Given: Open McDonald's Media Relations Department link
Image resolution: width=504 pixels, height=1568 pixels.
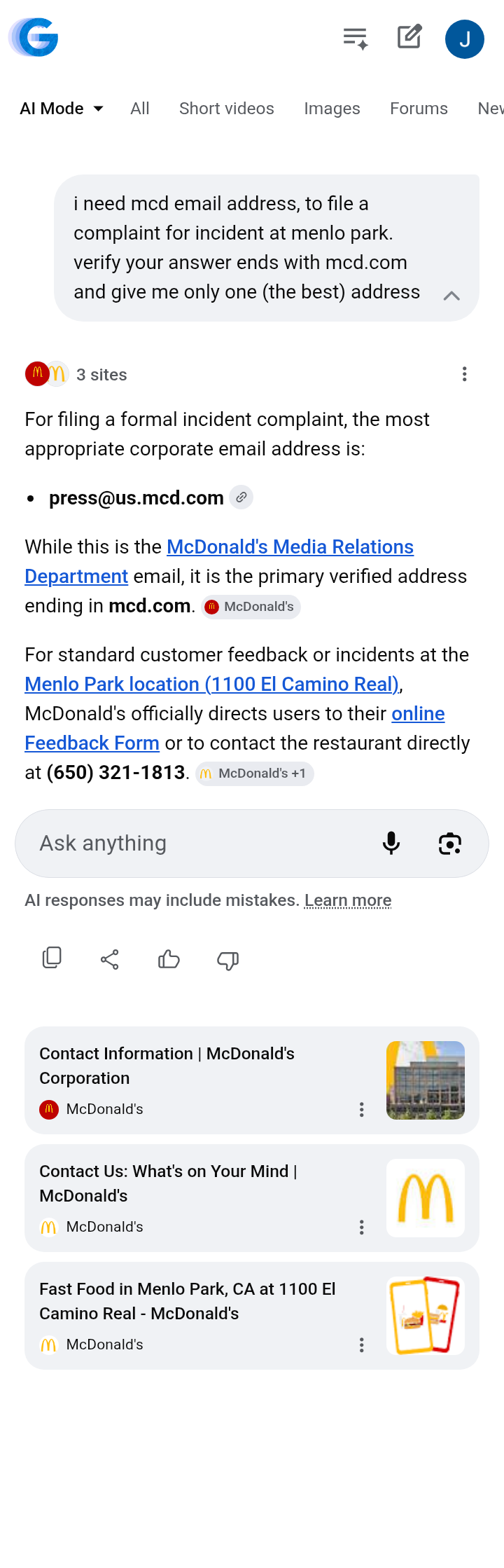Looking at the screenshot, I should [290, 547].
